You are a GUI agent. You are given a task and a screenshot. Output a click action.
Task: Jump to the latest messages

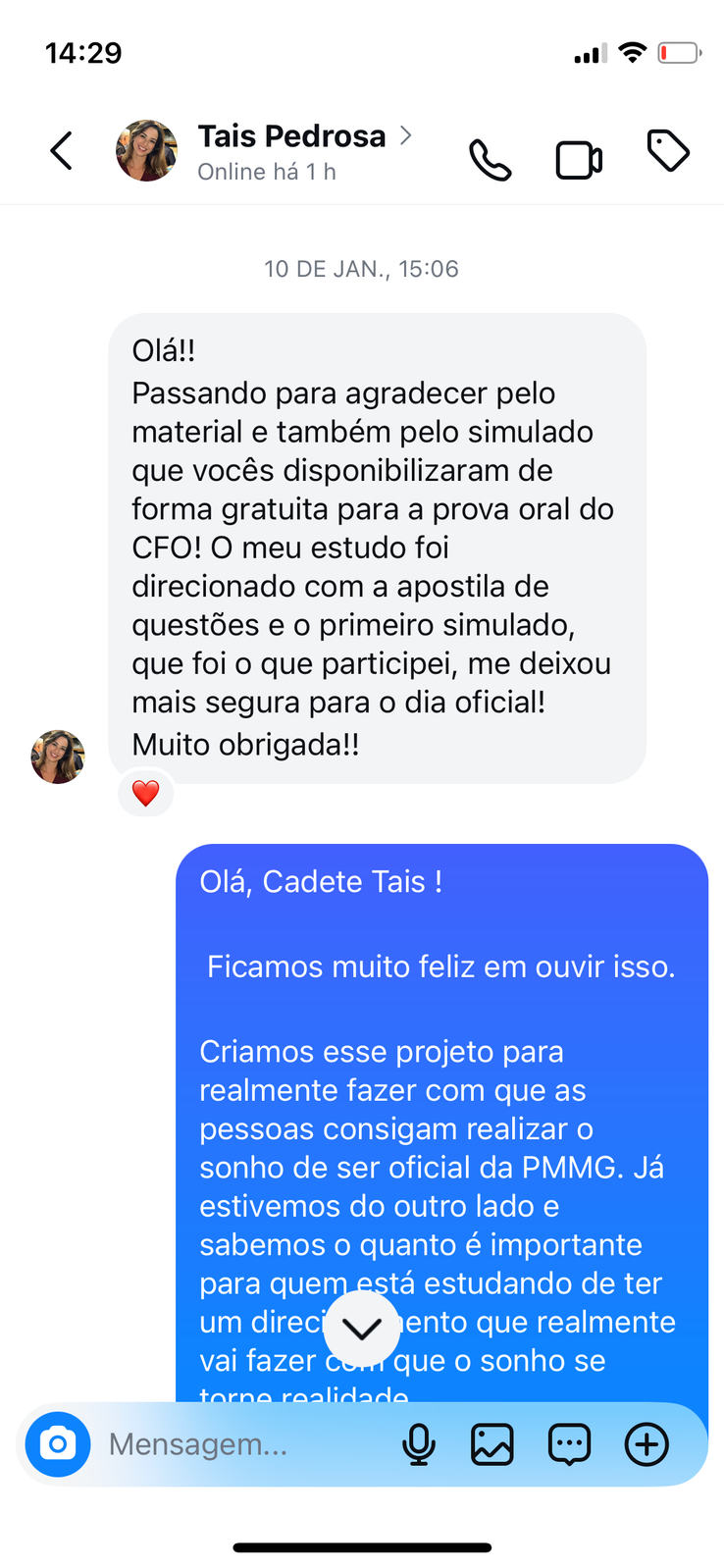tap(362, 1329)
